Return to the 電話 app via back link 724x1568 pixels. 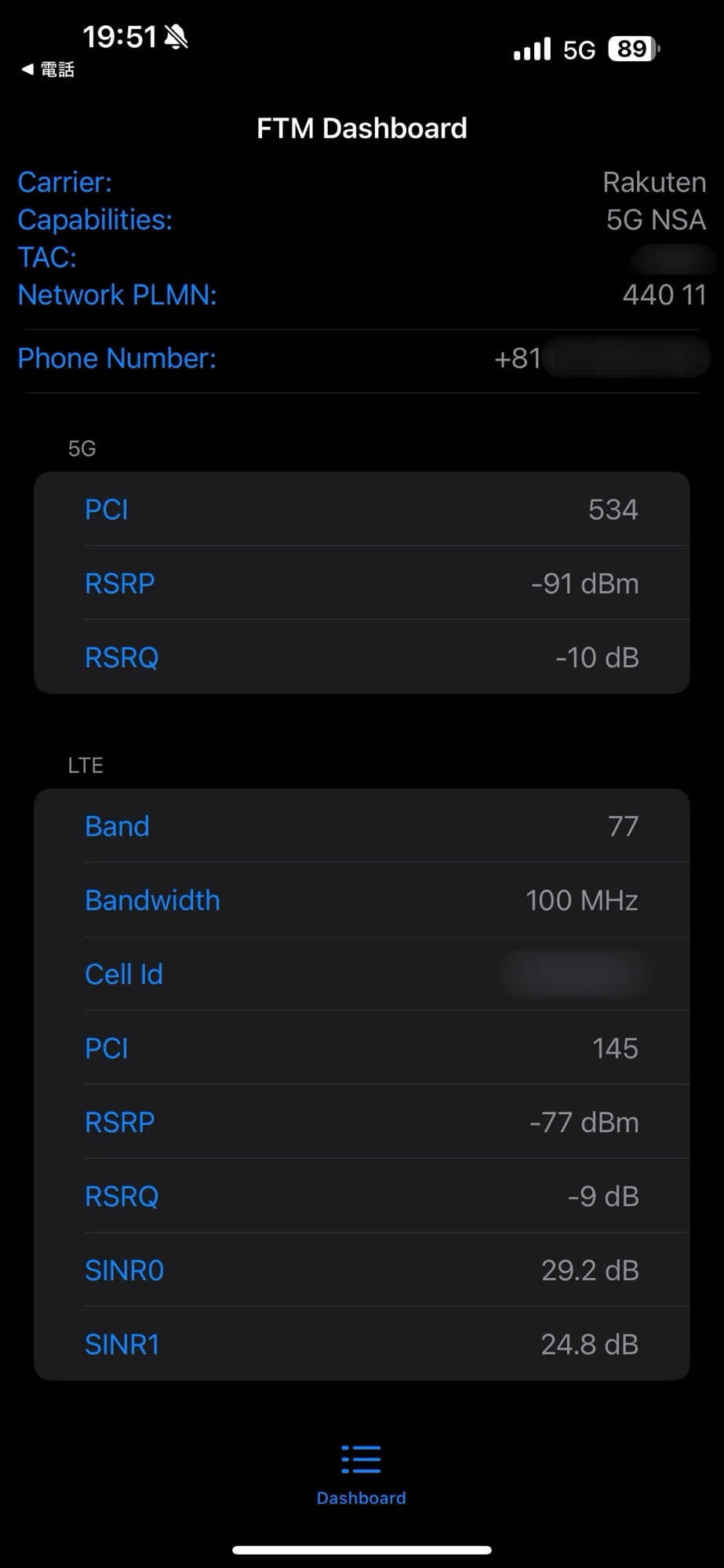click(48, 70)
